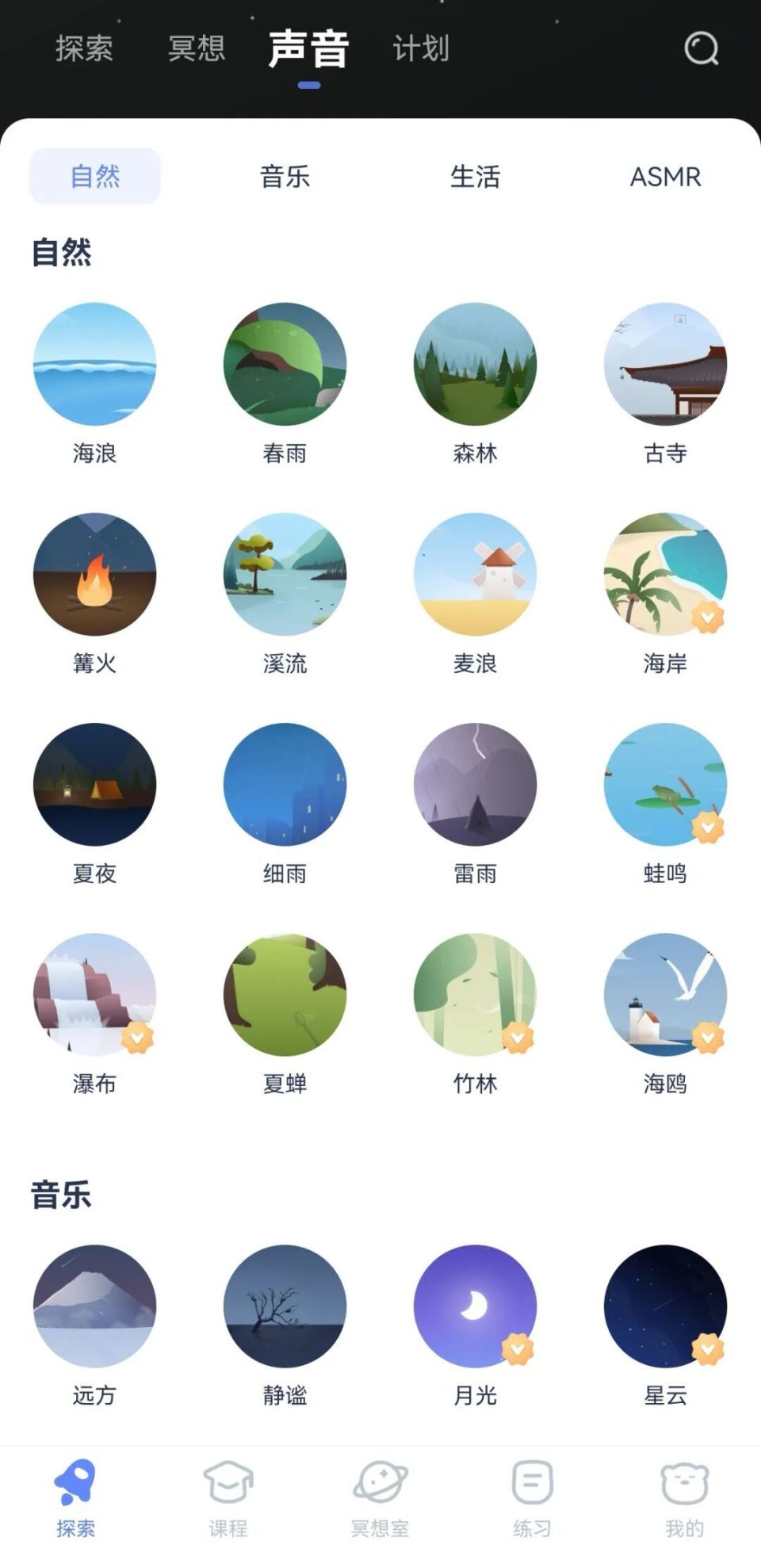The height and width of the screenshot is (1568, 761).
Task: Select the 麦浪 windmill wheat sound
Action: point(476,575)
